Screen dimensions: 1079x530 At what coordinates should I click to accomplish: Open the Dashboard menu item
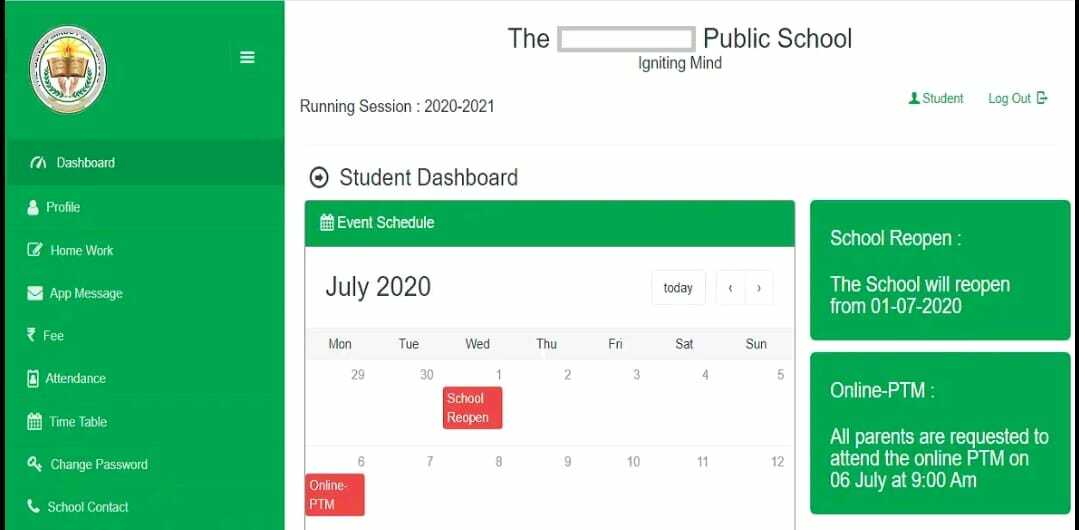[84, 163]
